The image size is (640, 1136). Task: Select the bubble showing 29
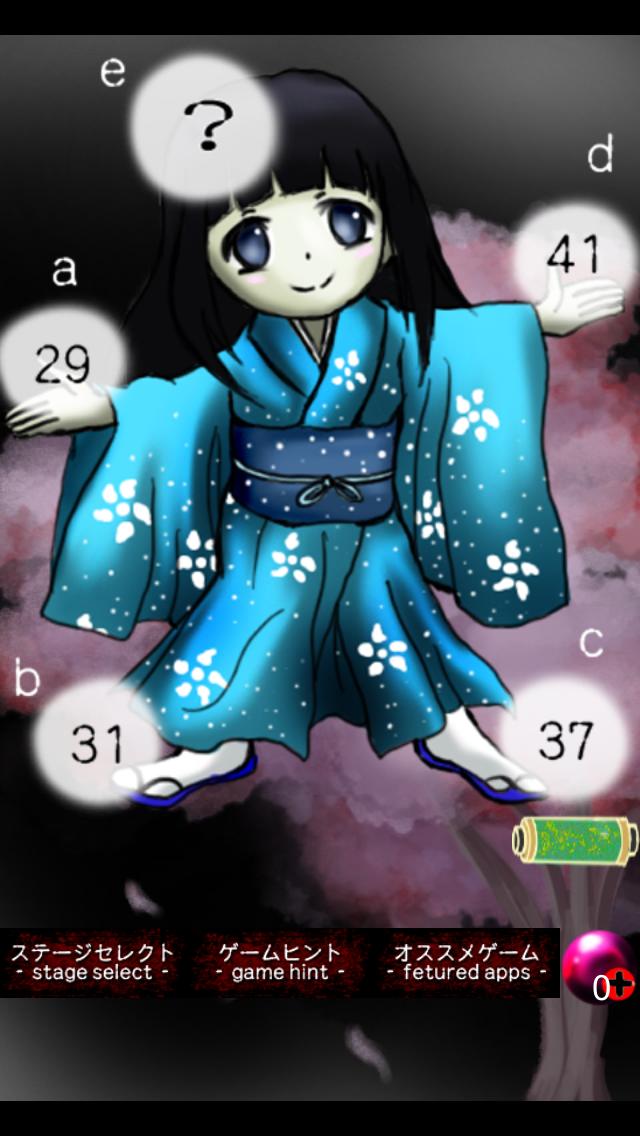pos(63,364)
